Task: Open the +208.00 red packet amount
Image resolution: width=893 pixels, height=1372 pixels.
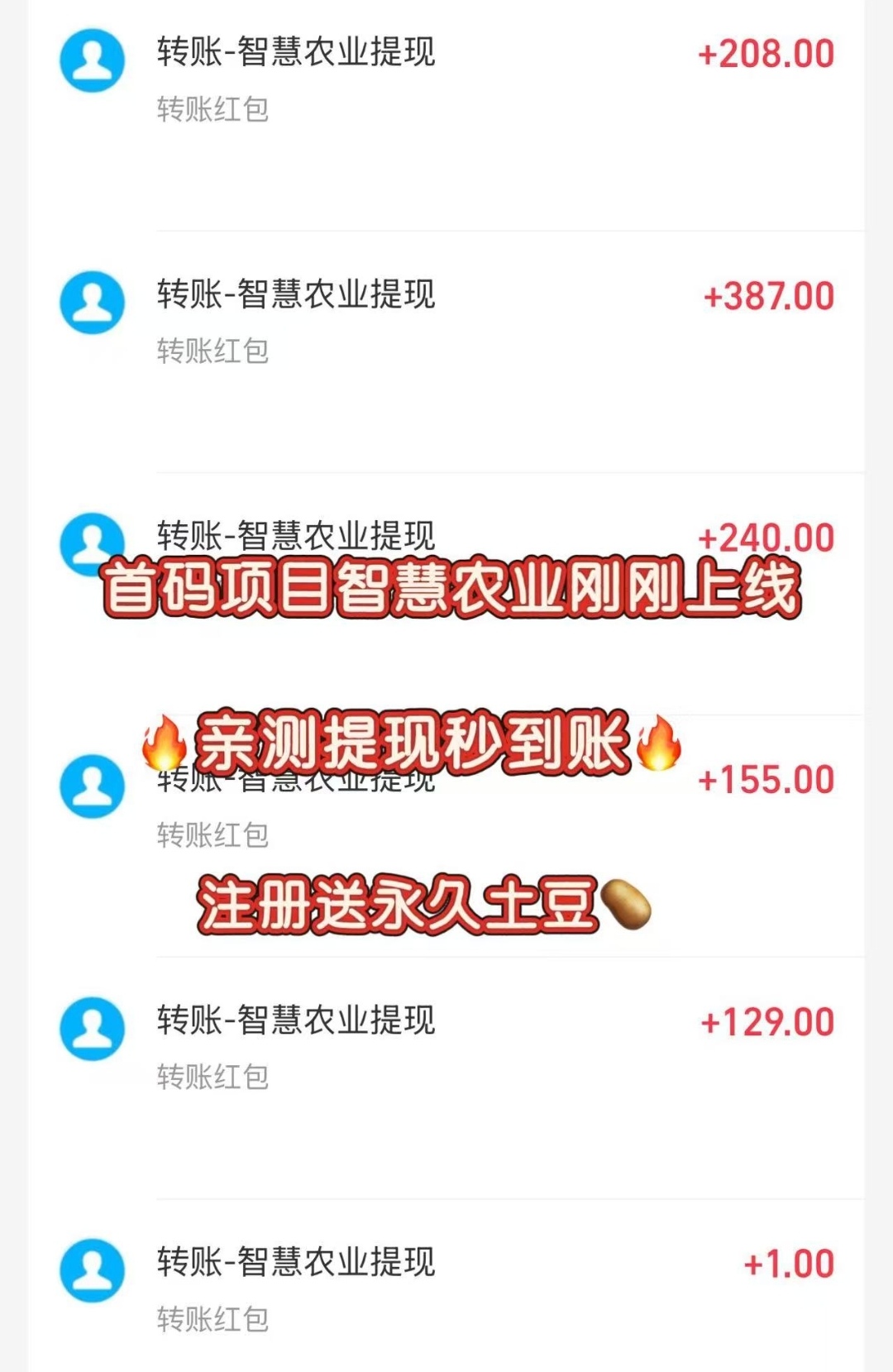Action: [765, 54]
